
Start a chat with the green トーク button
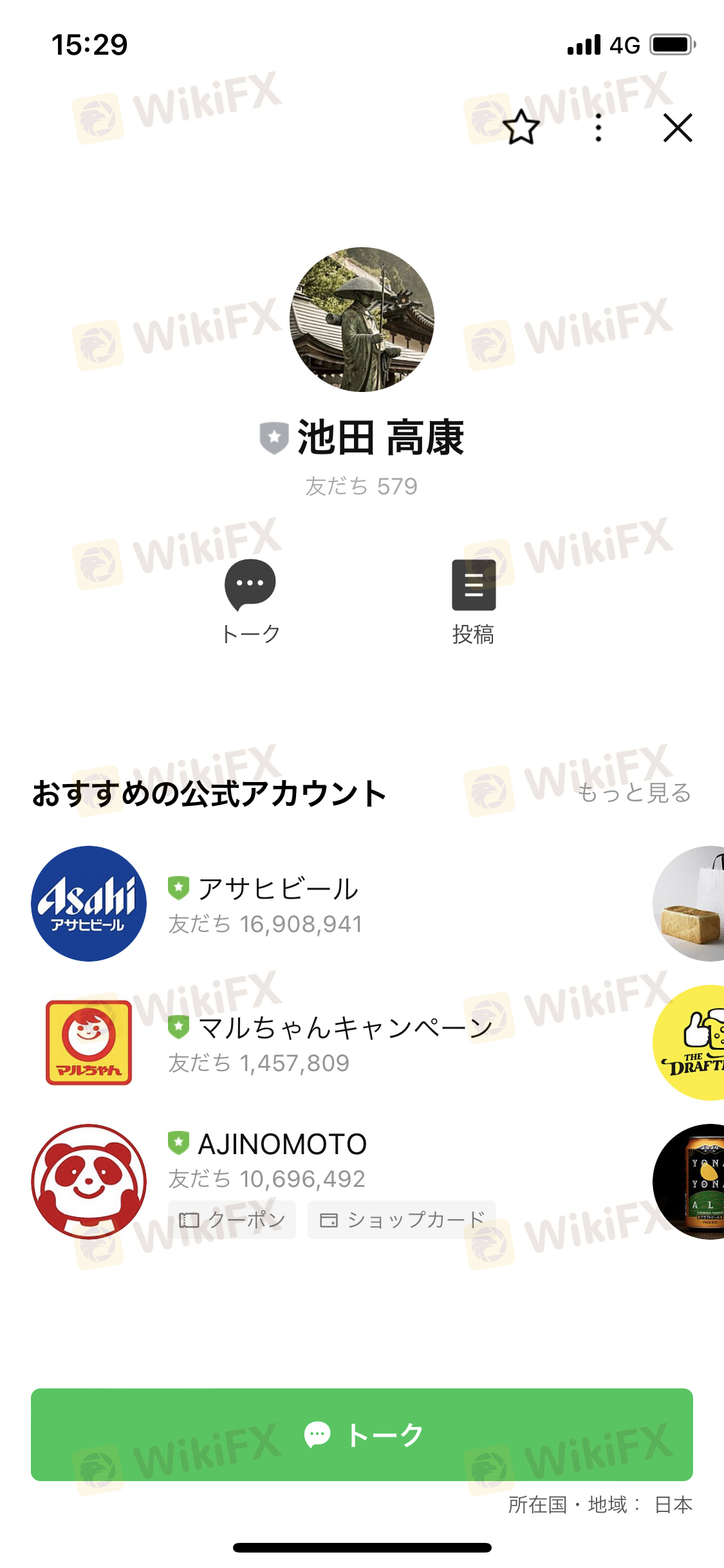pos(362,1435)
